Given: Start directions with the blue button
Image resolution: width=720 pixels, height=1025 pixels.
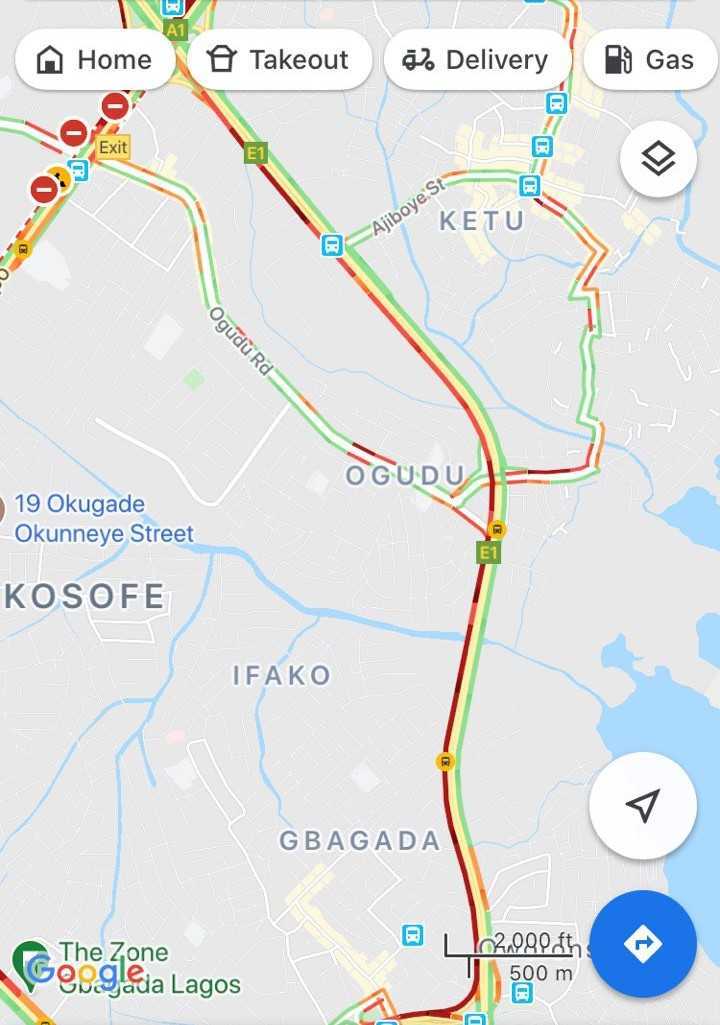Looking at the screenshot, I should tap(642, 943).
